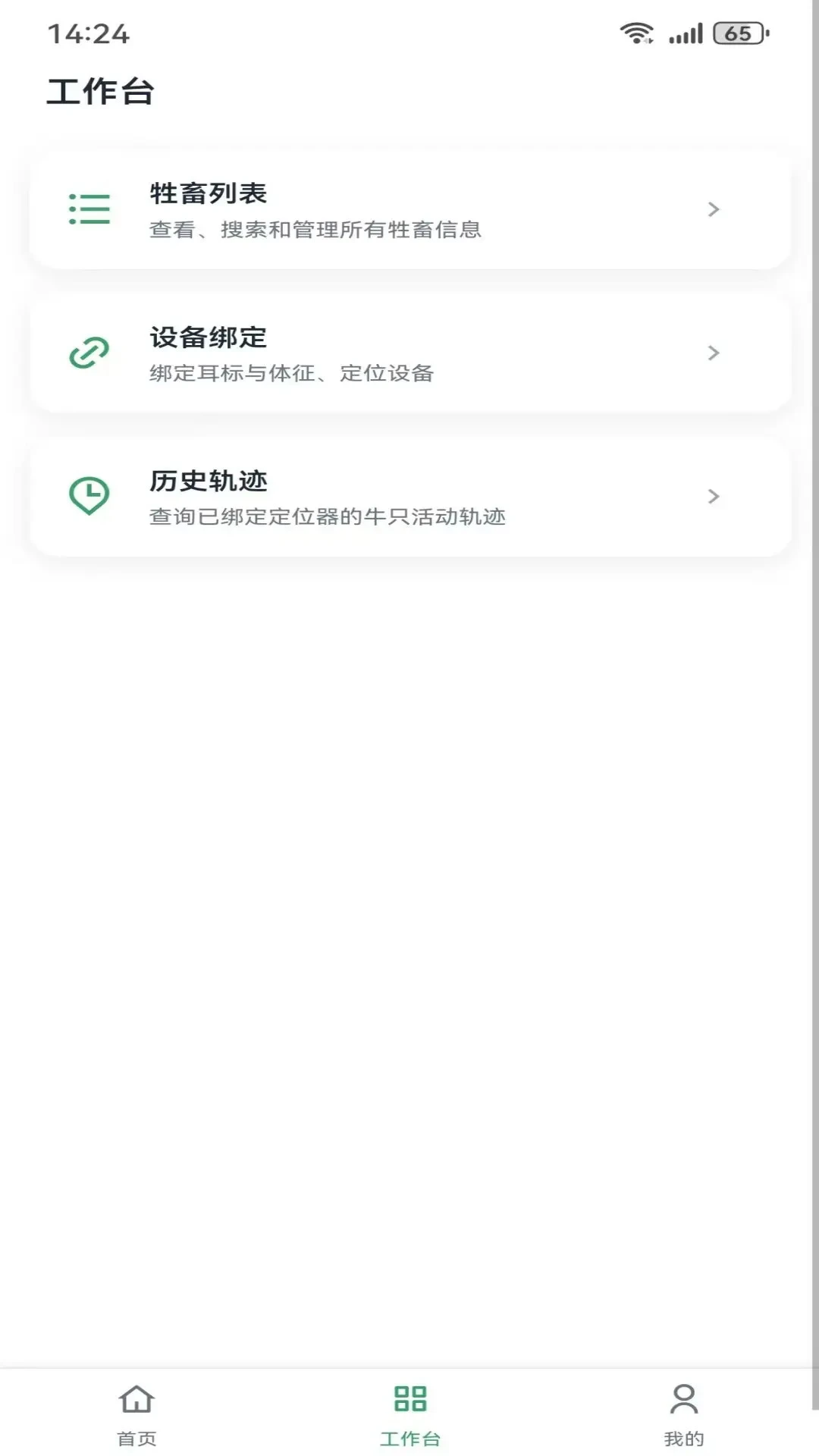
Task: Go to the 我的 profile tab
Action: click(683, 1414)
